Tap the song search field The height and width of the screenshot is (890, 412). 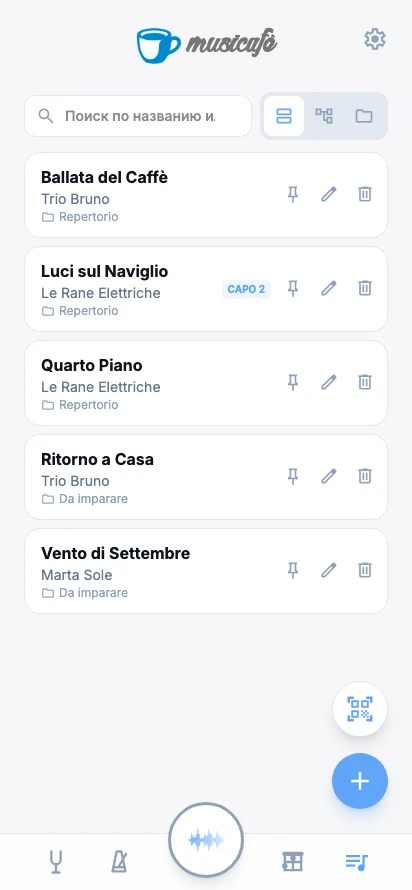coord(138,116)
